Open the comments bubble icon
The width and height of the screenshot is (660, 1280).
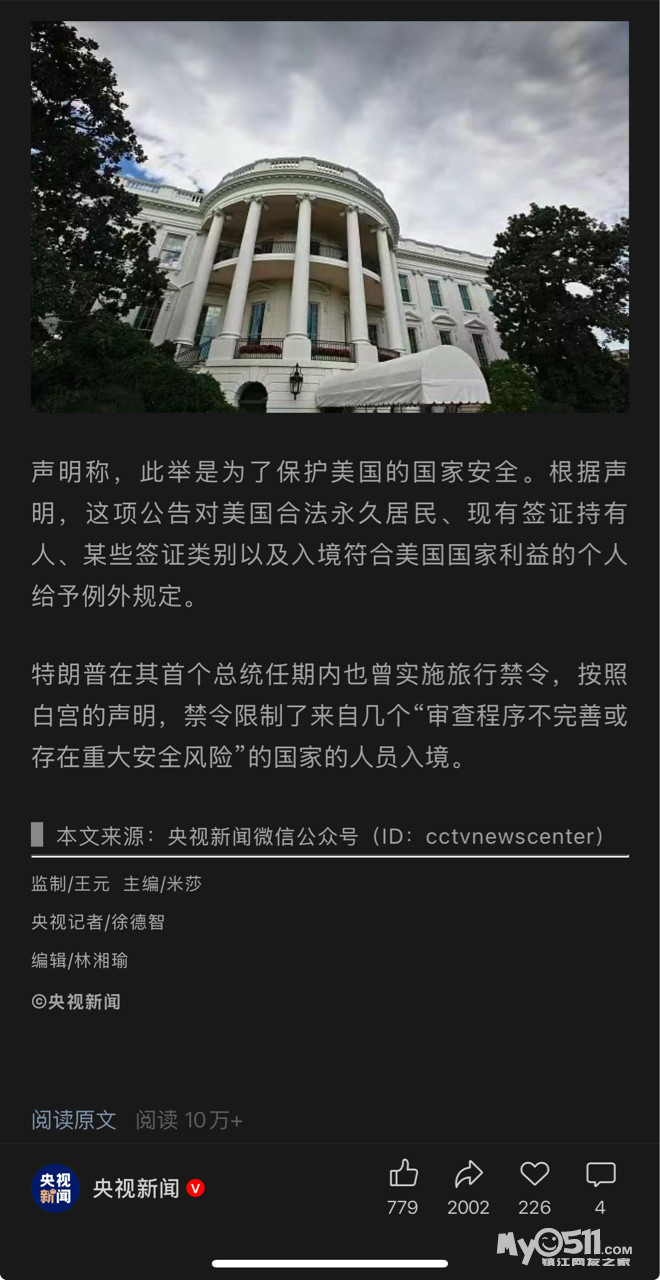(x=600, y=1174)
